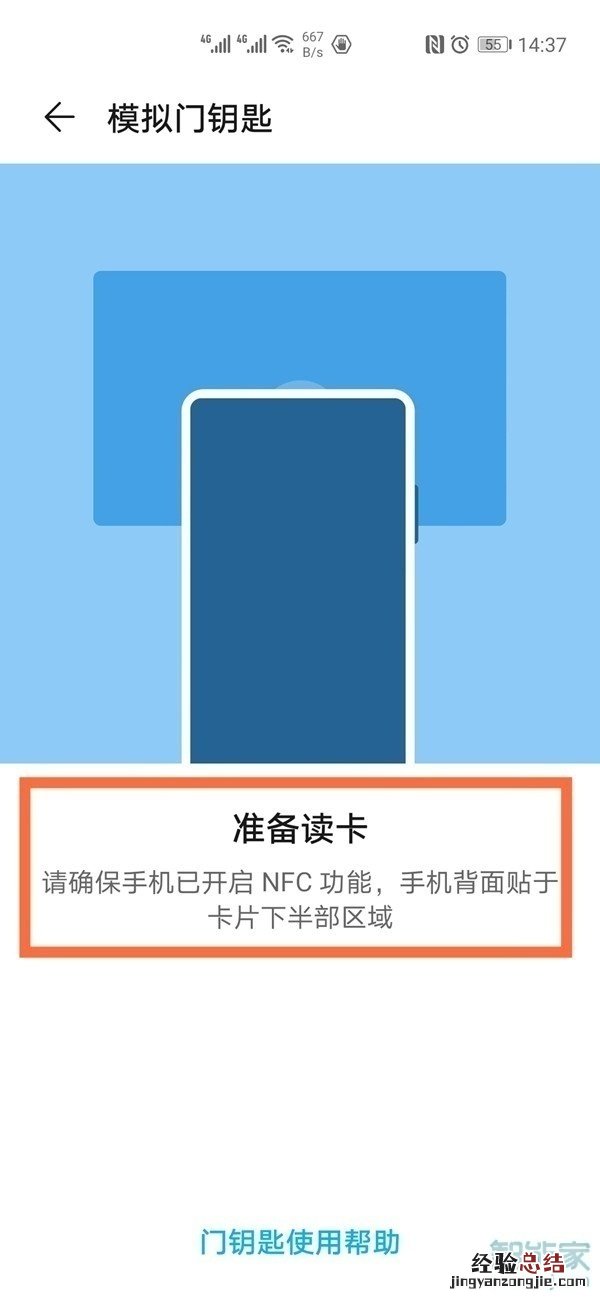
Task: Open the 门钥匙使用帮助 link
Action: (300, 1242)
